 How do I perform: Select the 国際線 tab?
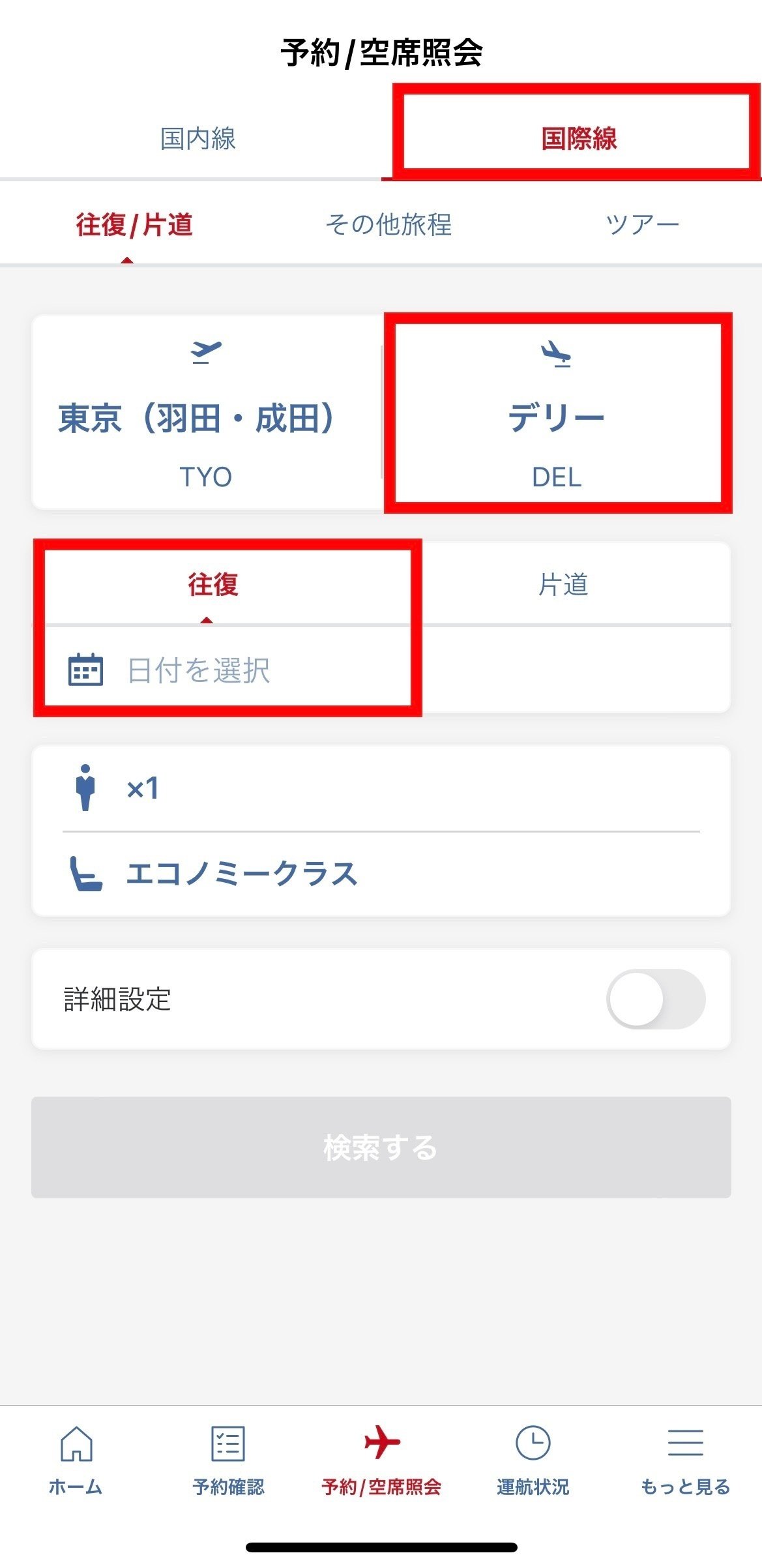(578, 139)
